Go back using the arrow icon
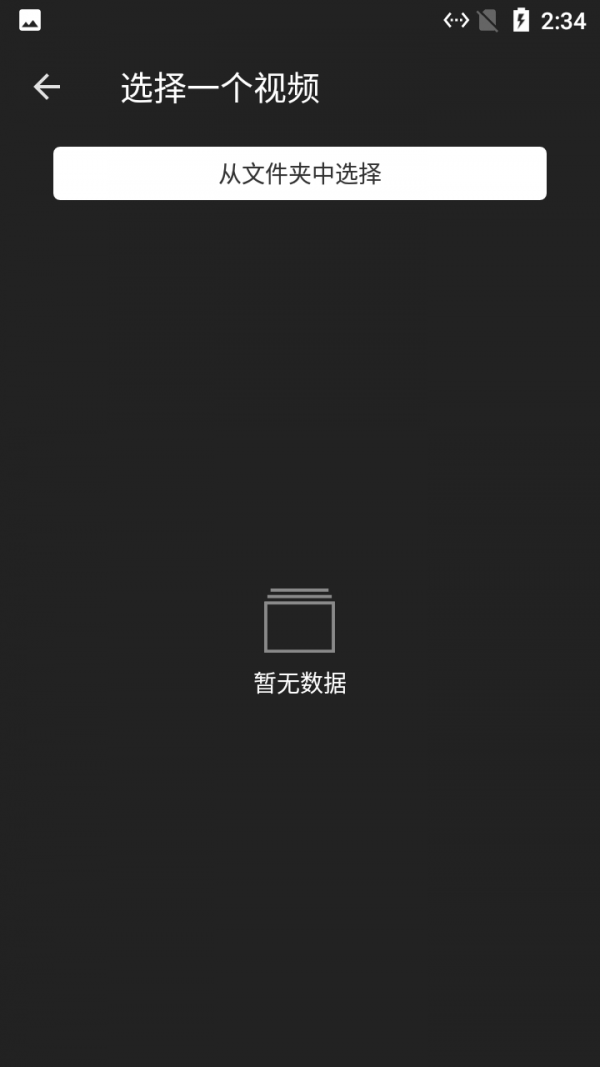This screenshot has width=600, height=1067. pos(47,88)
